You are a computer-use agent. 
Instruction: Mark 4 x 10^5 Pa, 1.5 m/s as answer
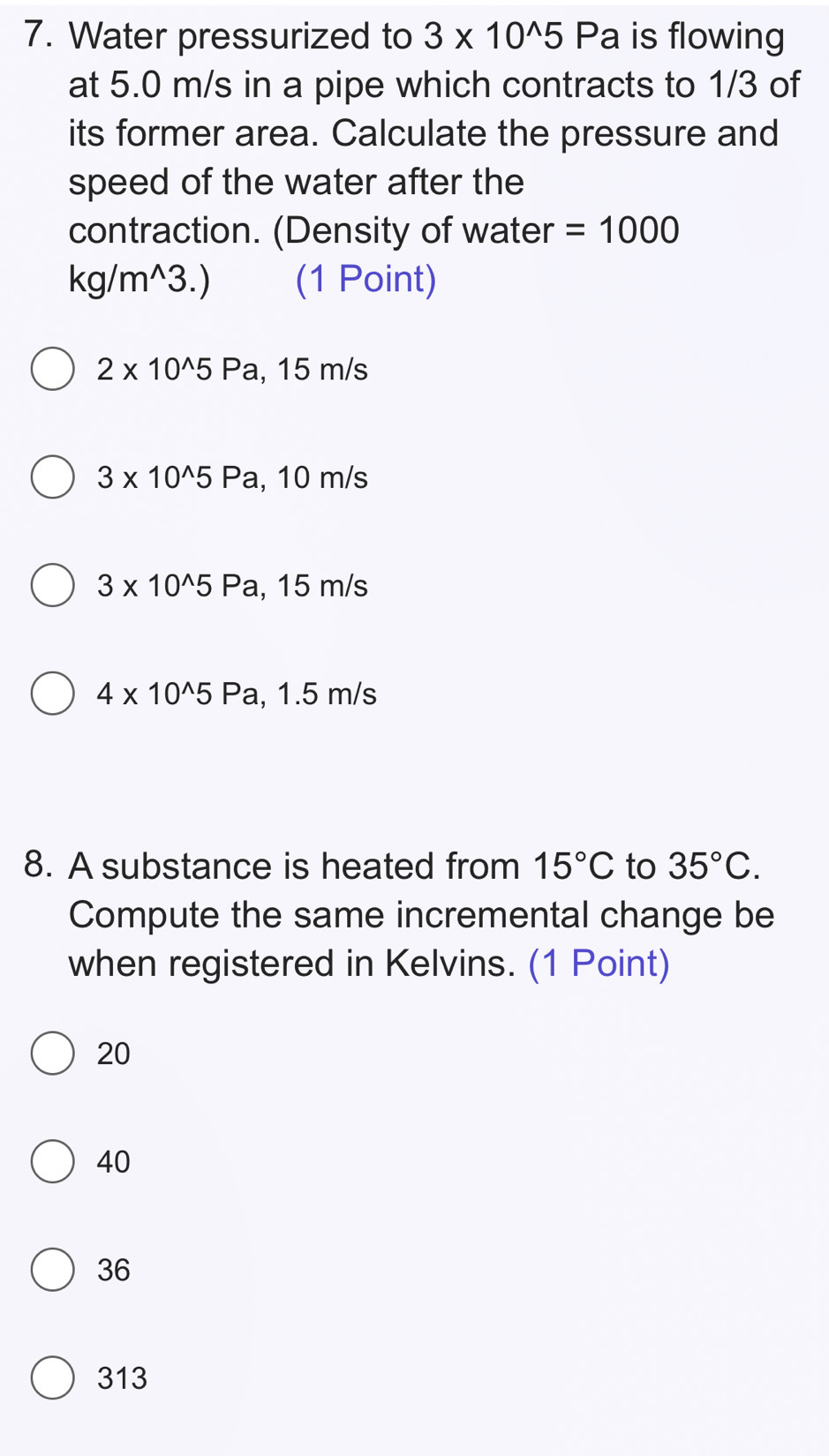point(53,694)
